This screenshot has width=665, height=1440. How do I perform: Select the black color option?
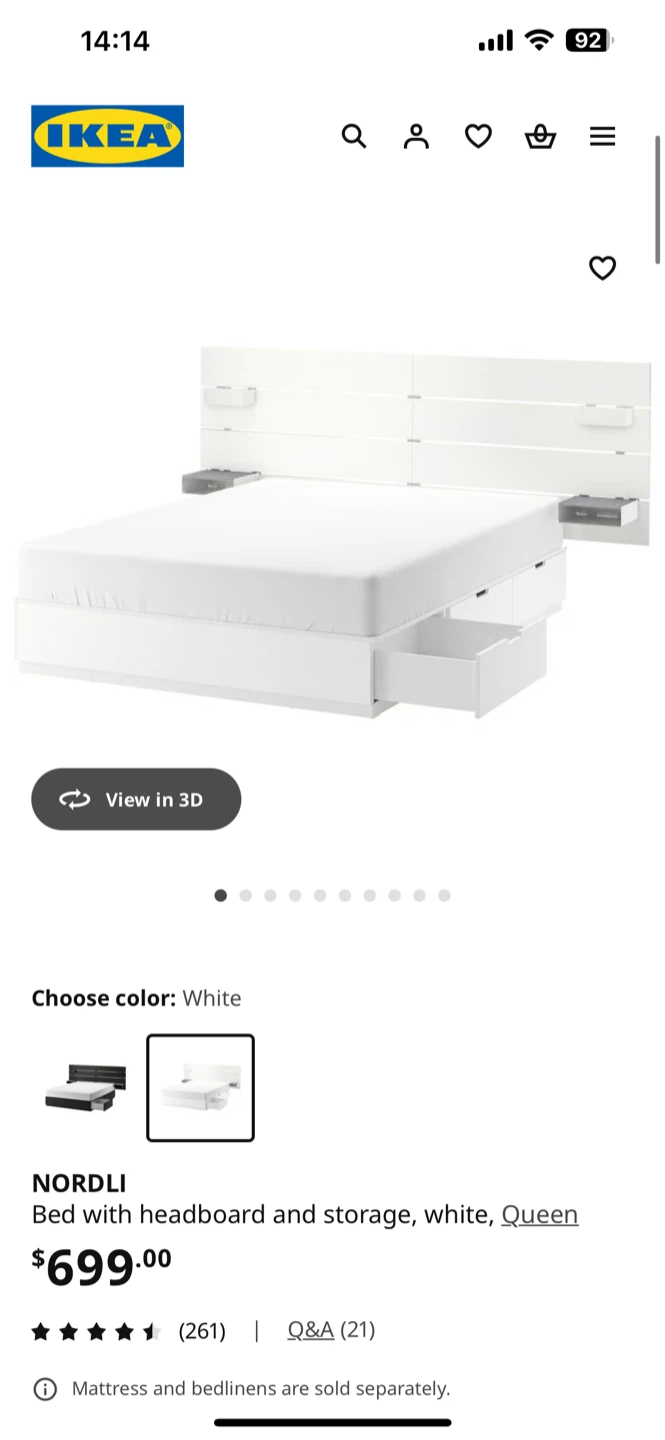tap(86, 1088)
